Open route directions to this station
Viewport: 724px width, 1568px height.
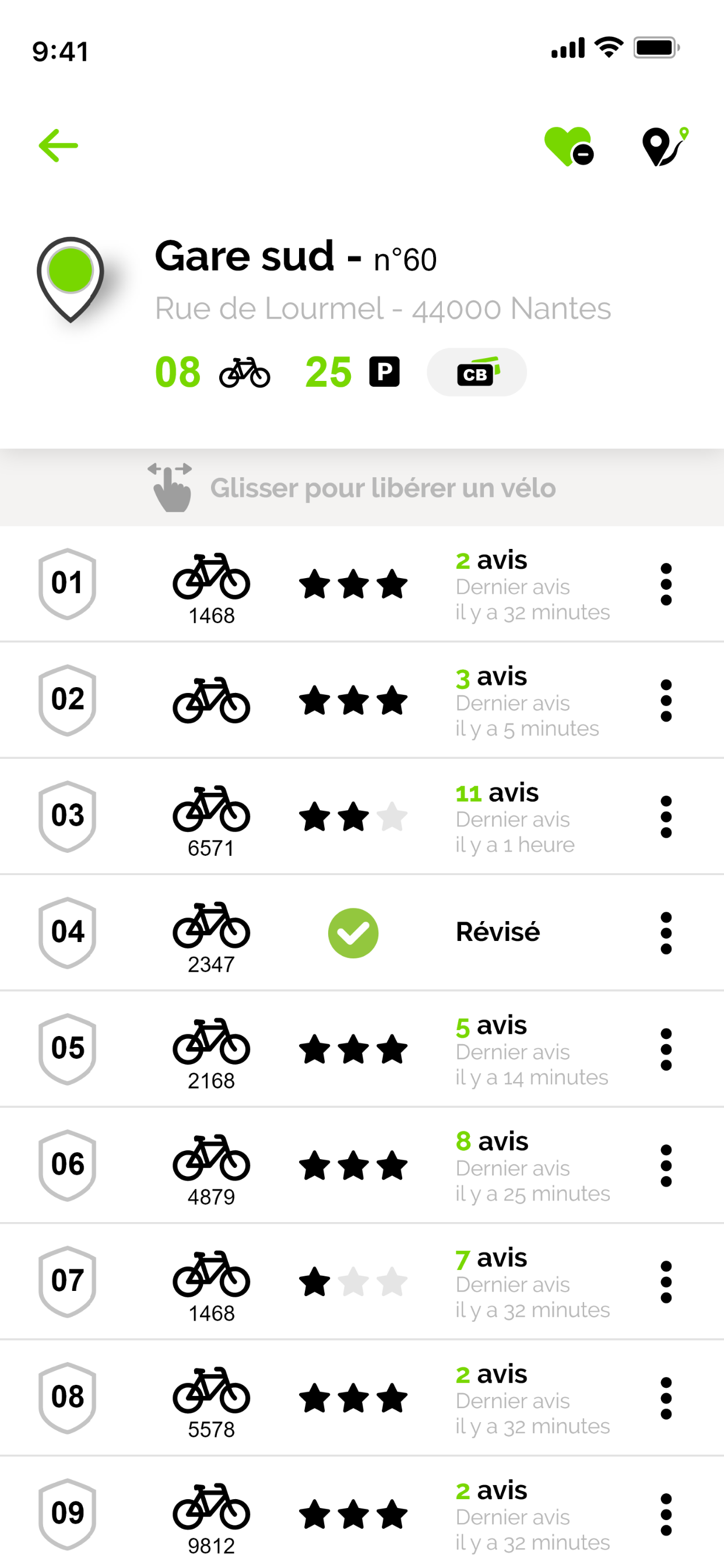666,146
